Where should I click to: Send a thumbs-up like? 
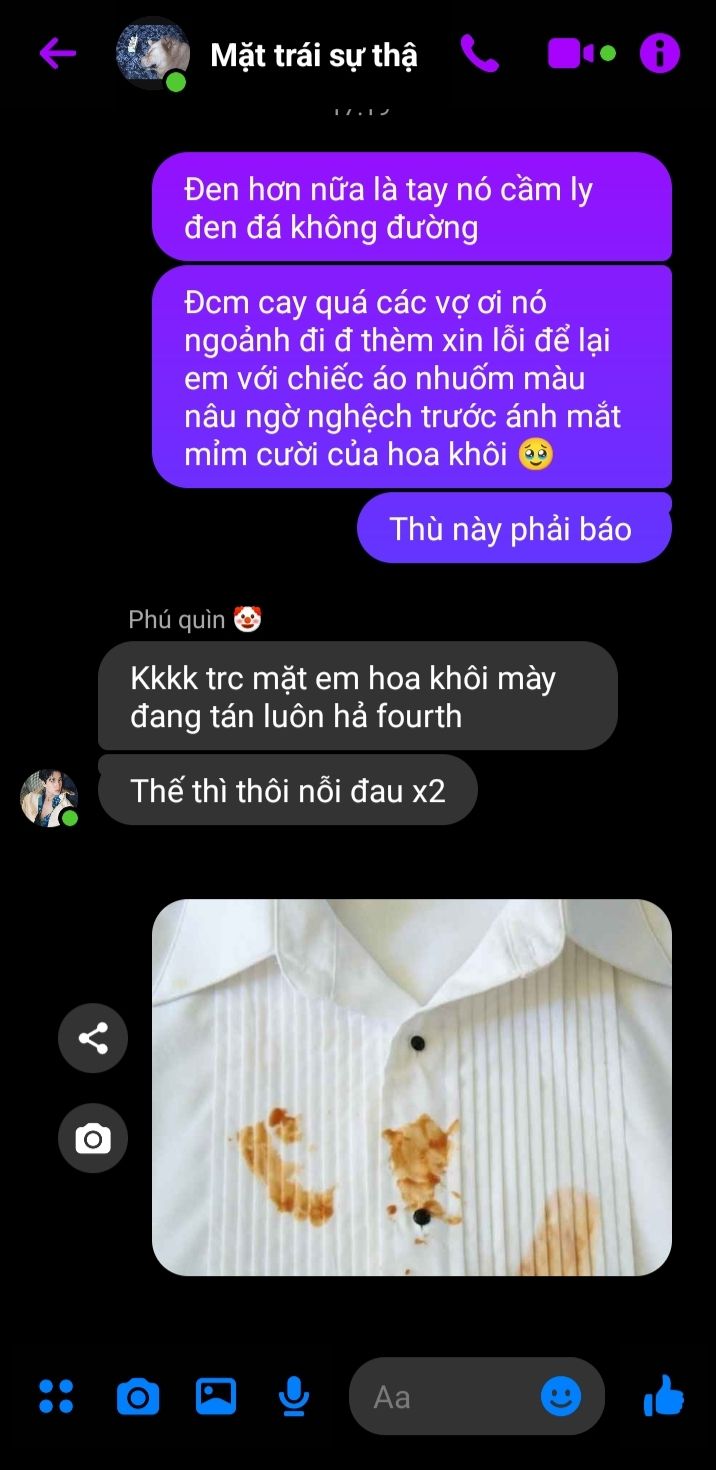tap(663, 1395)
